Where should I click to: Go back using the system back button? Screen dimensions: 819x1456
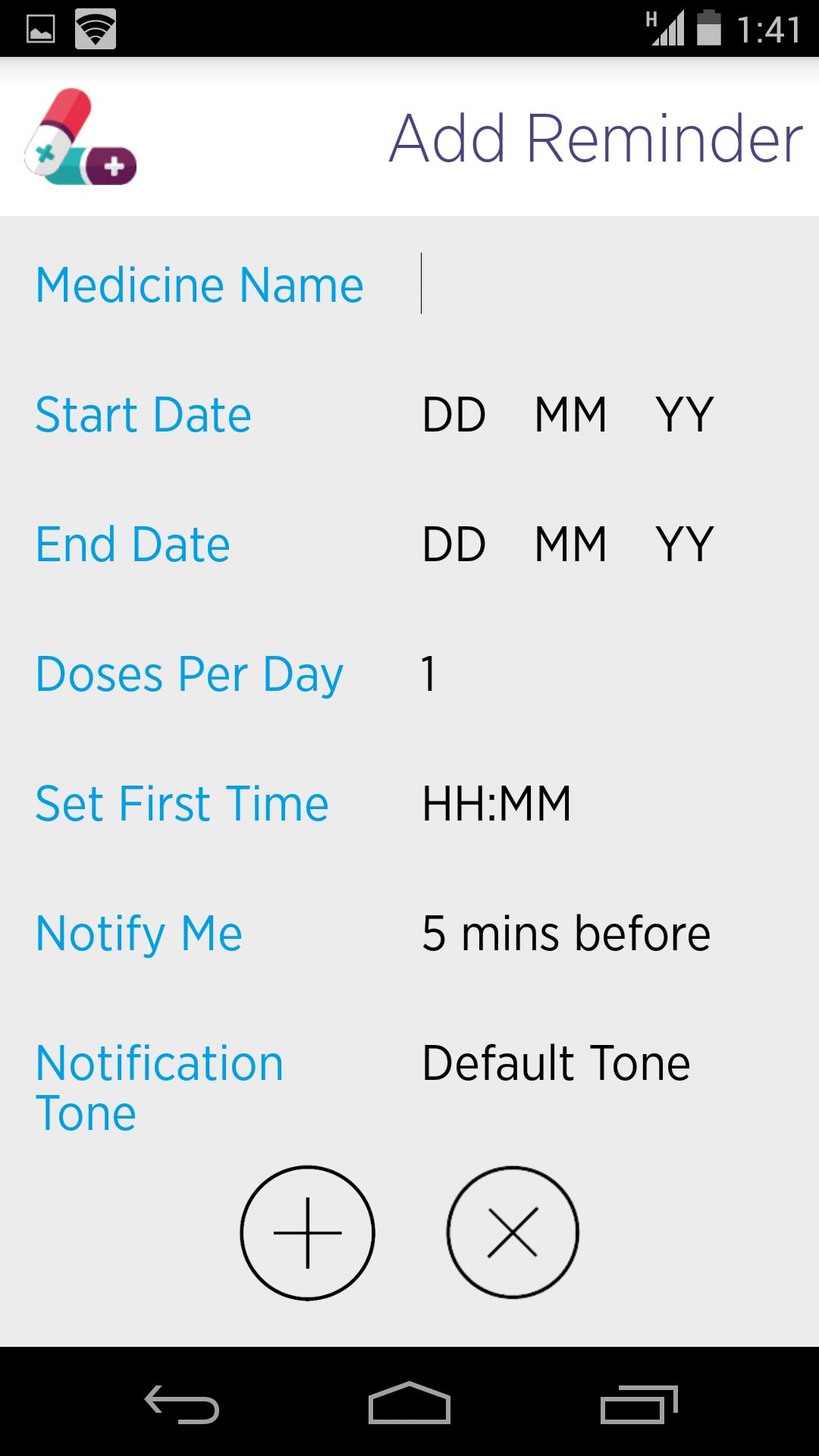[182, 1403]
